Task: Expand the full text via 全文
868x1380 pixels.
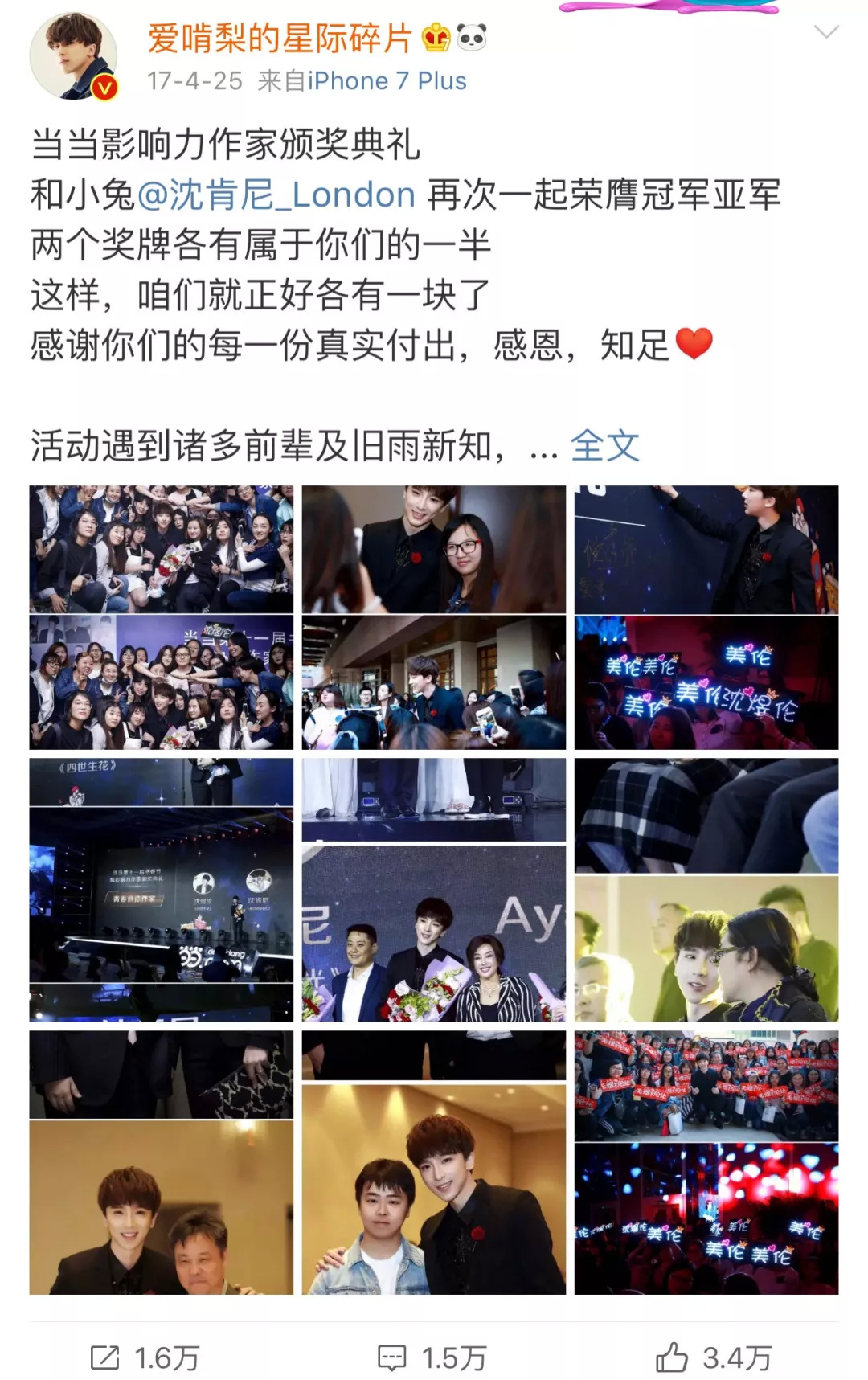Action: tap(605, 445)
